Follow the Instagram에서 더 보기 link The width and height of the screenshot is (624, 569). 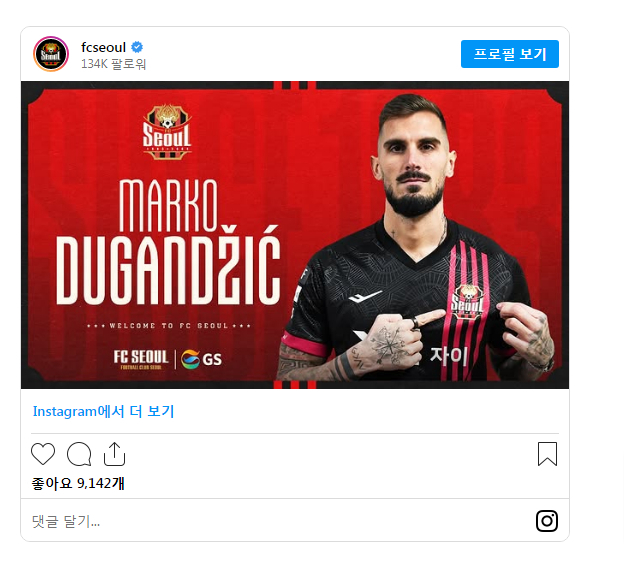pos(103,411)
